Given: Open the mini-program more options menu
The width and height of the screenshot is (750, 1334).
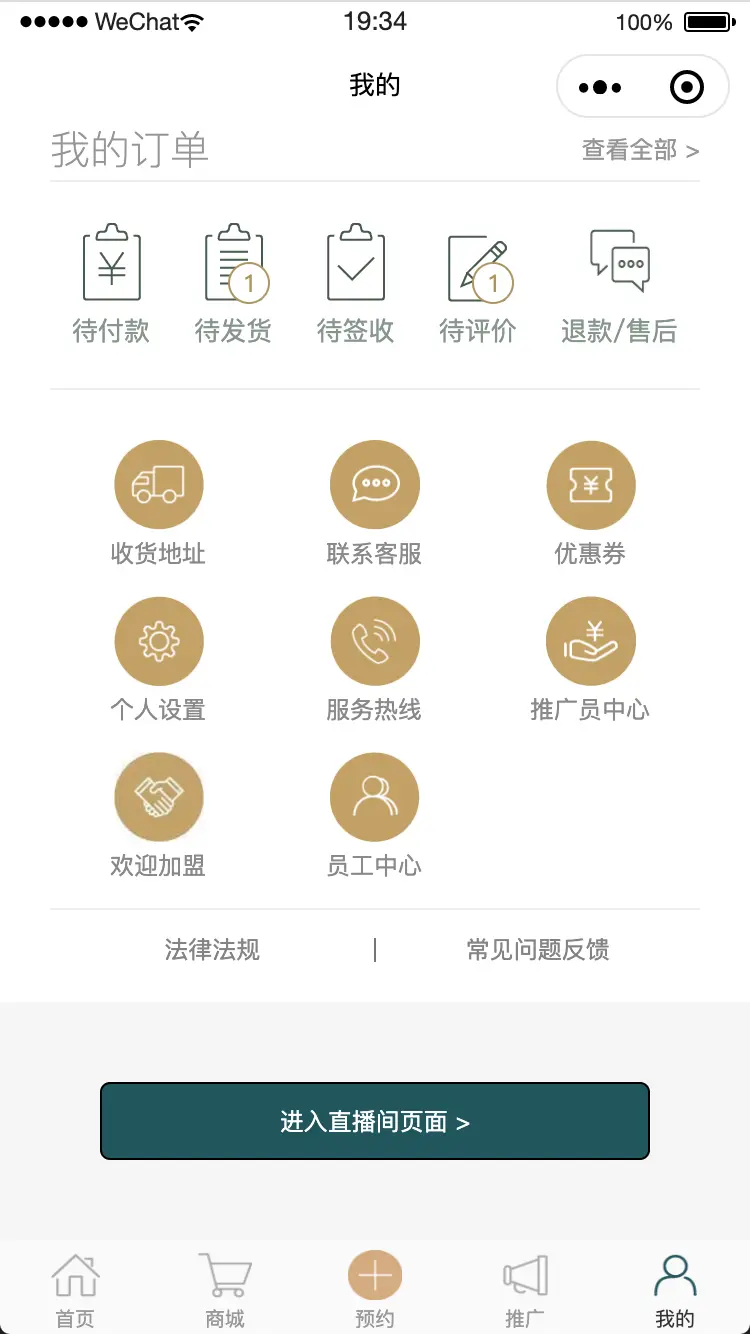Looking at the screenshot, I should point(601,87).
